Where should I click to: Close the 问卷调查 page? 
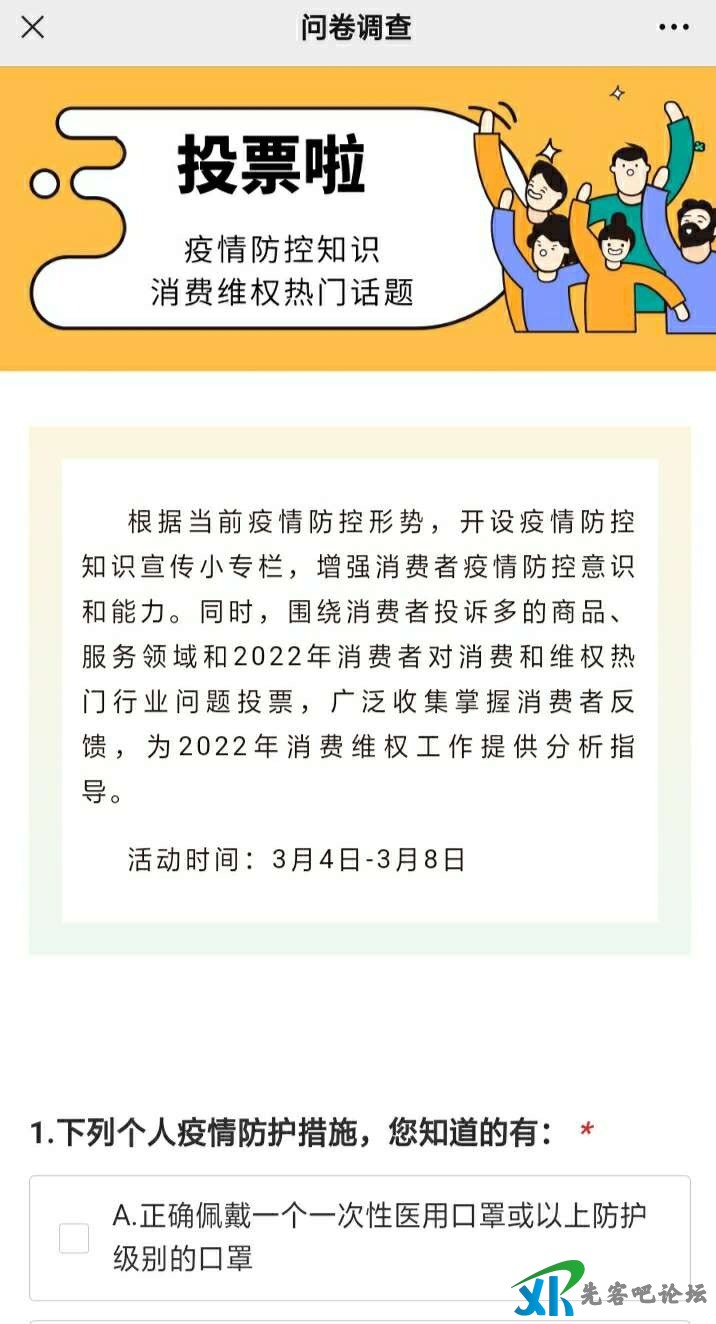pyautogui.click(x=33, y=28)
